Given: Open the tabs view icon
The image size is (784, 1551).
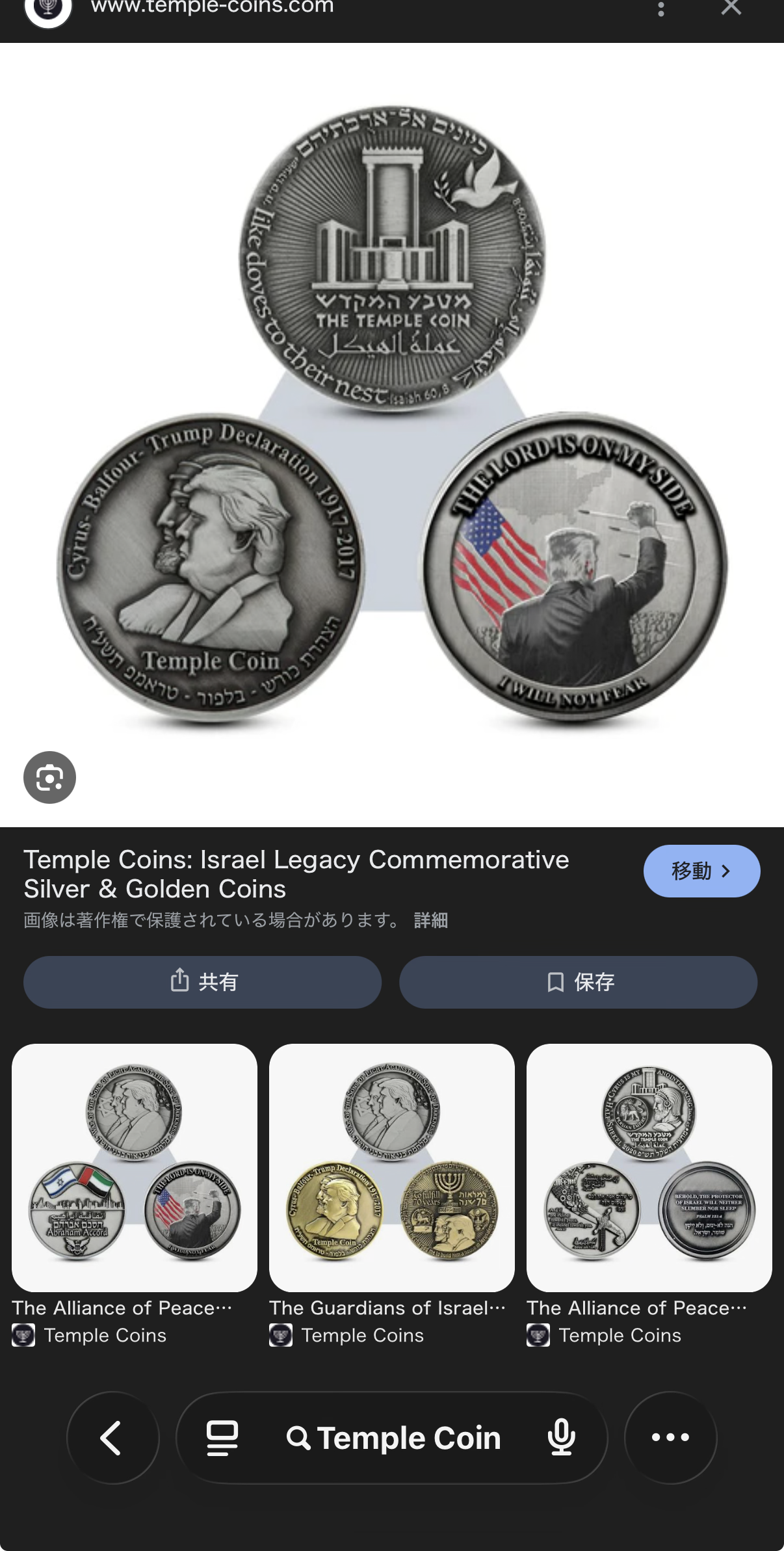Looking at the screenshot, I should pos(222,1438).
